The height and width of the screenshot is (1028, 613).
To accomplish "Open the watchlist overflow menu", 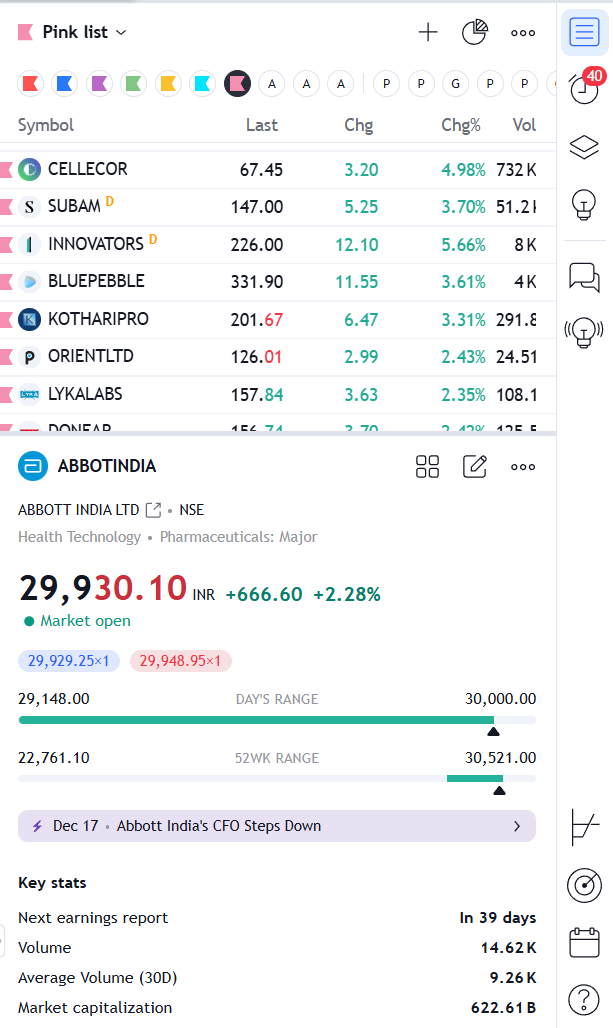I will point(523,32).
